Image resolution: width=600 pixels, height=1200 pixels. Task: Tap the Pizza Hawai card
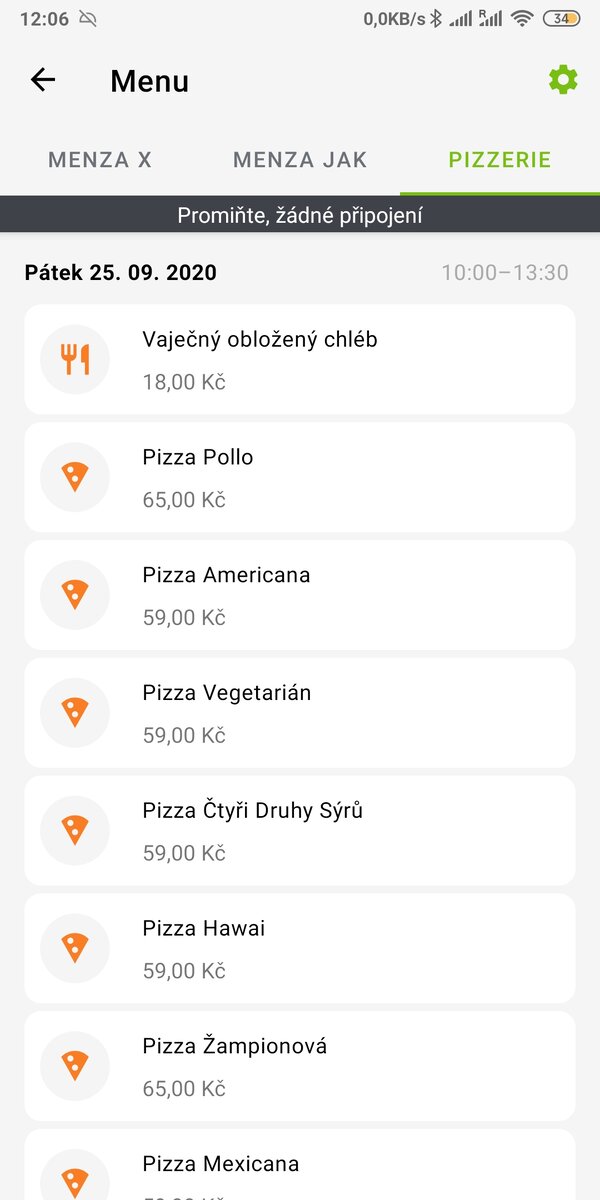click(x=300, y=949)
